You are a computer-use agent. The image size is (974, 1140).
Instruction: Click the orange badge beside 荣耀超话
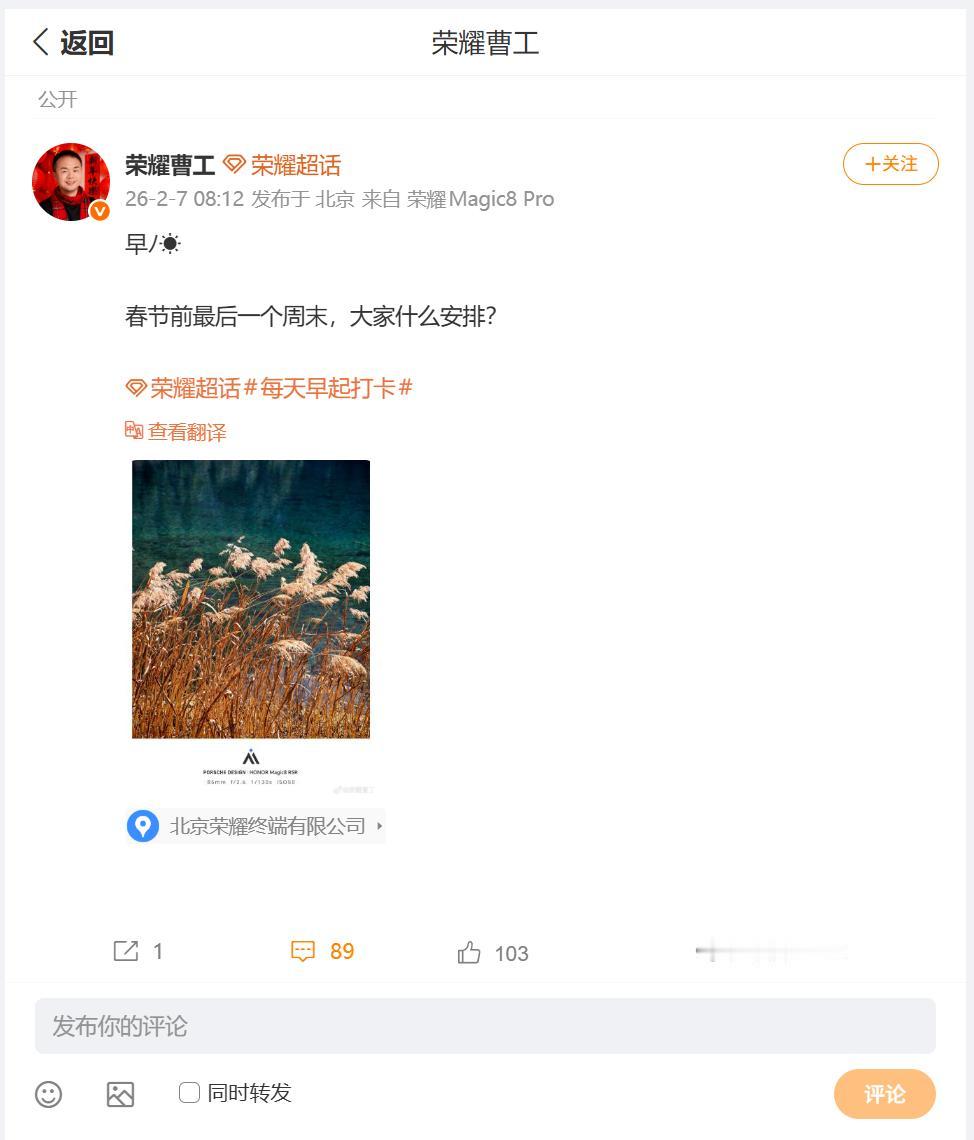(x=233, y=166)
